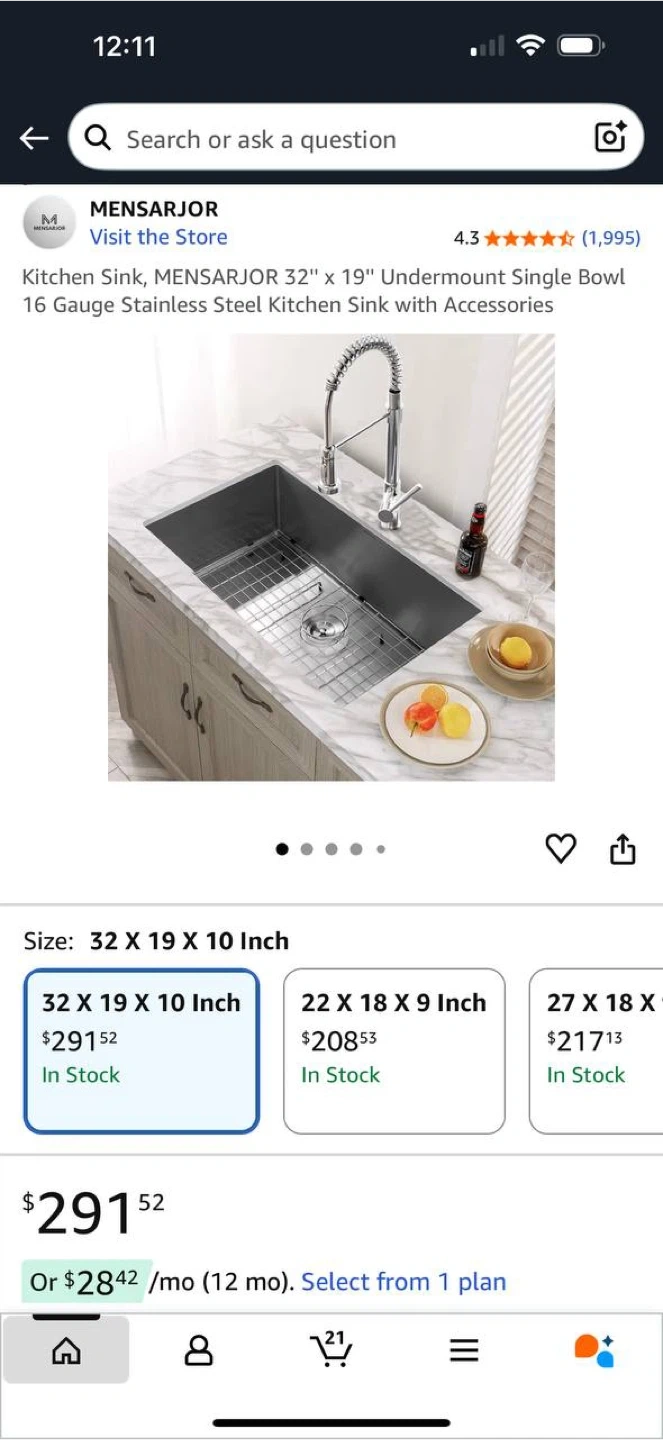Viewport: 663px width, 1440px height.
Task: Open the cart with 21 items
Action: [x=331, y=1349]
